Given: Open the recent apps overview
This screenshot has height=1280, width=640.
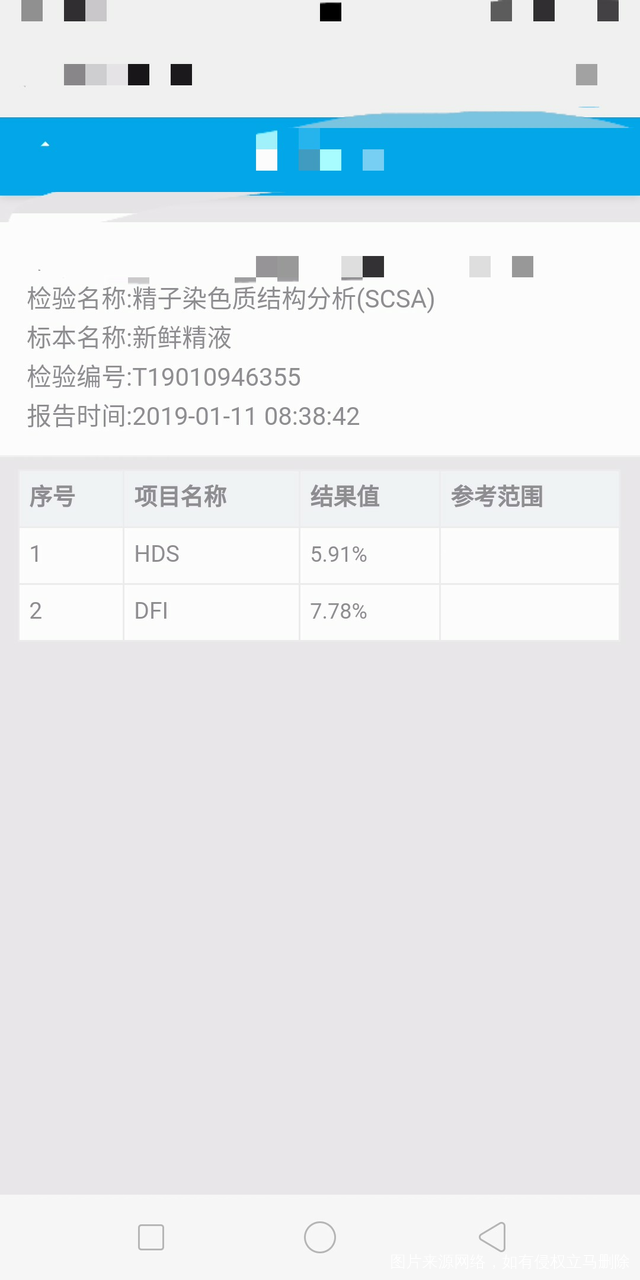Looking at the screenshot, I should tap(151, 1237).
